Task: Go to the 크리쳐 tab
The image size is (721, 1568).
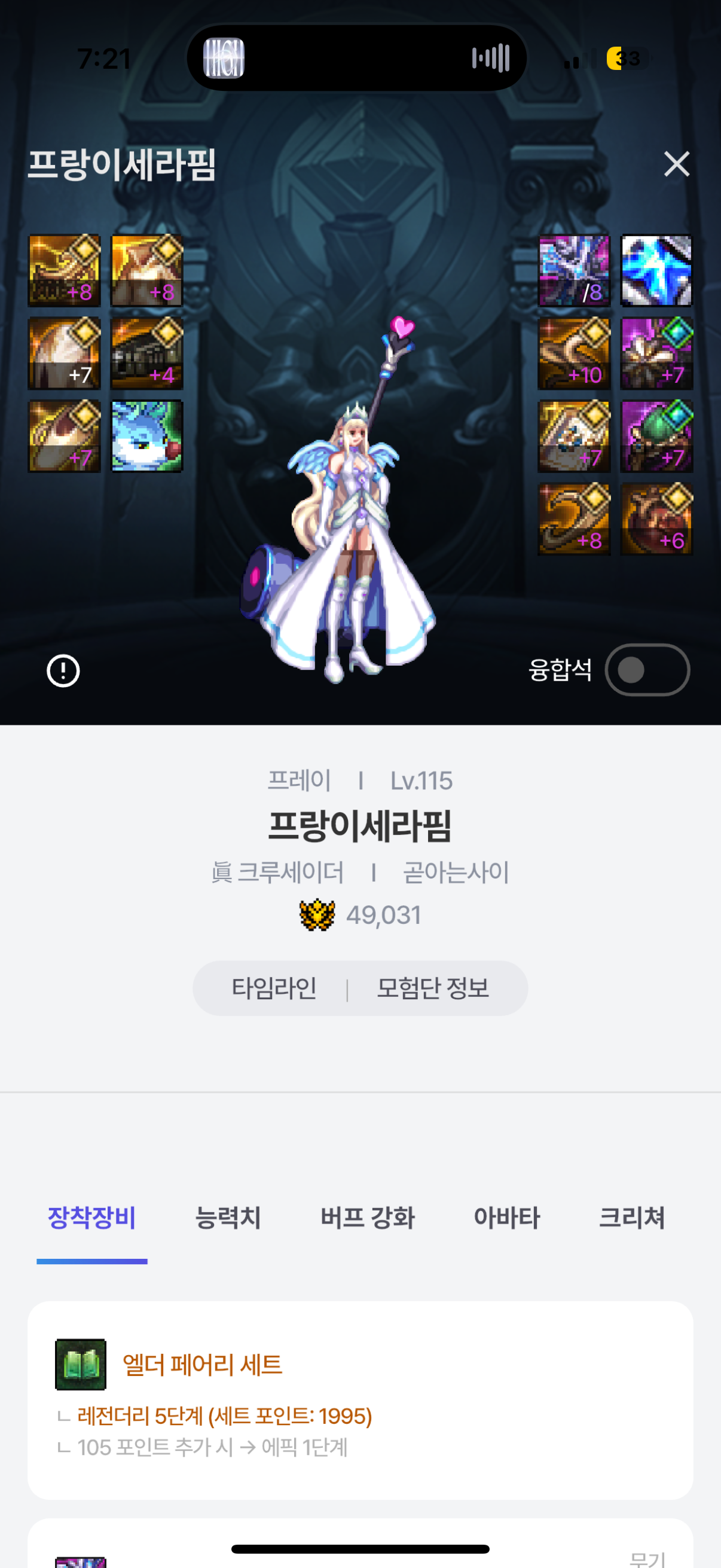Action: pyautogui.click(x=631, y=1218)
